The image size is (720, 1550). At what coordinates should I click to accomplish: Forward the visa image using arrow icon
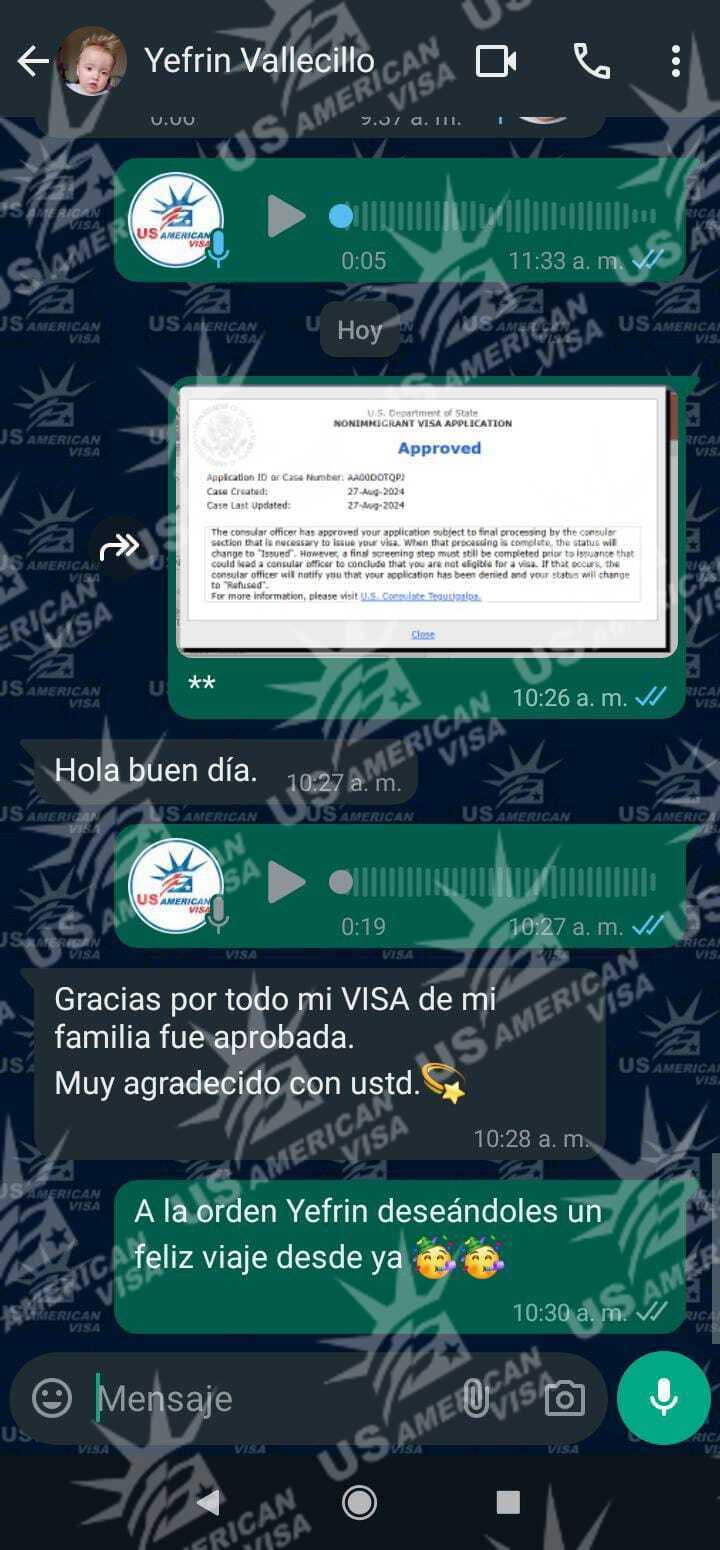coord(119,547)
